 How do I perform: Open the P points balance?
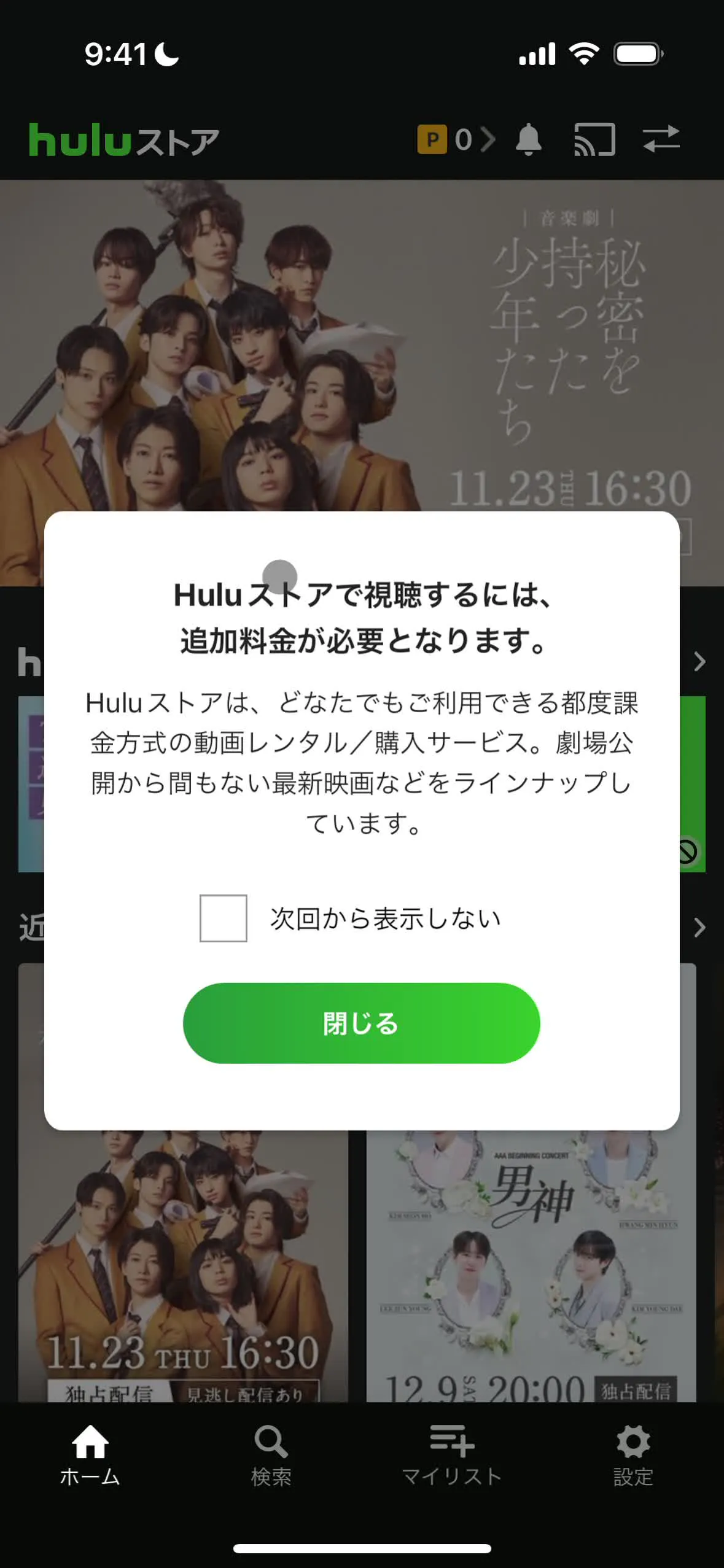click(456, 139)
